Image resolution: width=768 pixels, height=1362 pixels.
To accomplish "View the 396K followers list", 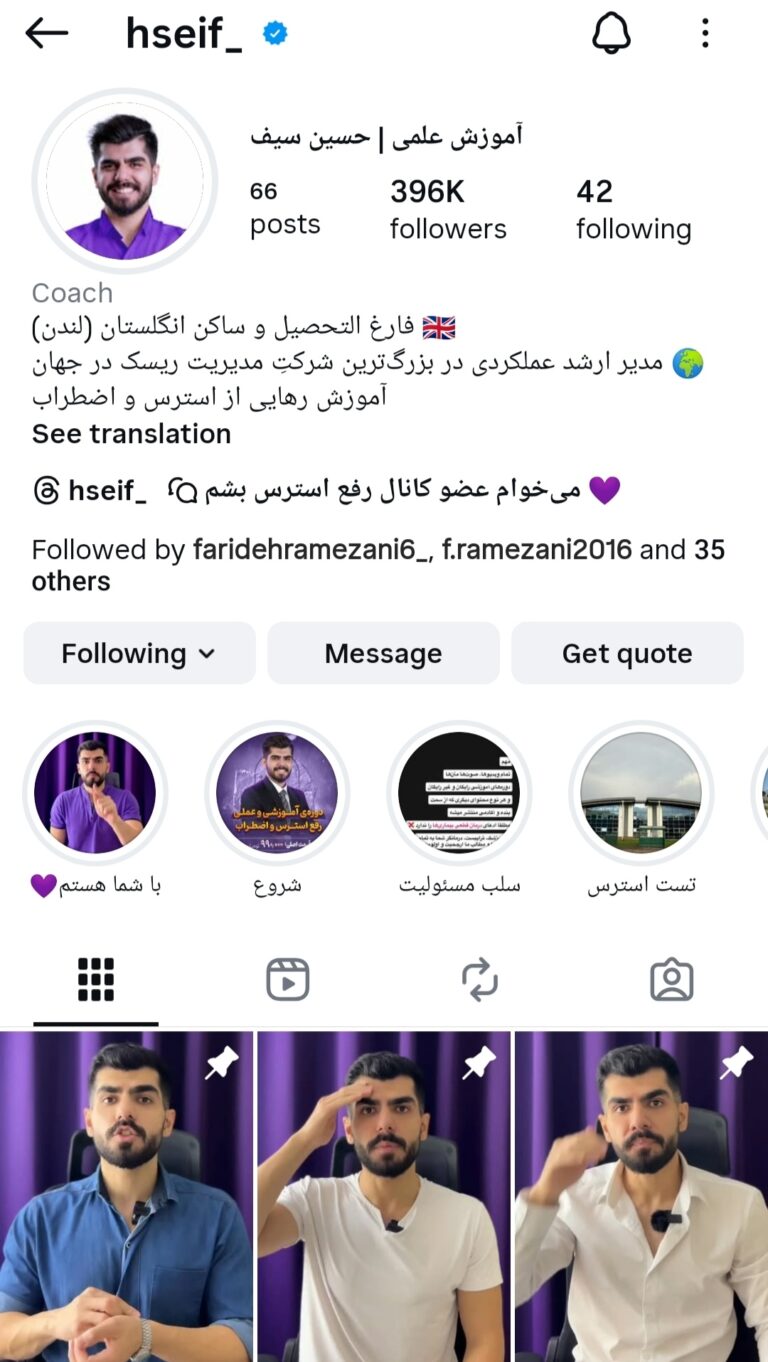I will click(x=446, y=205).
